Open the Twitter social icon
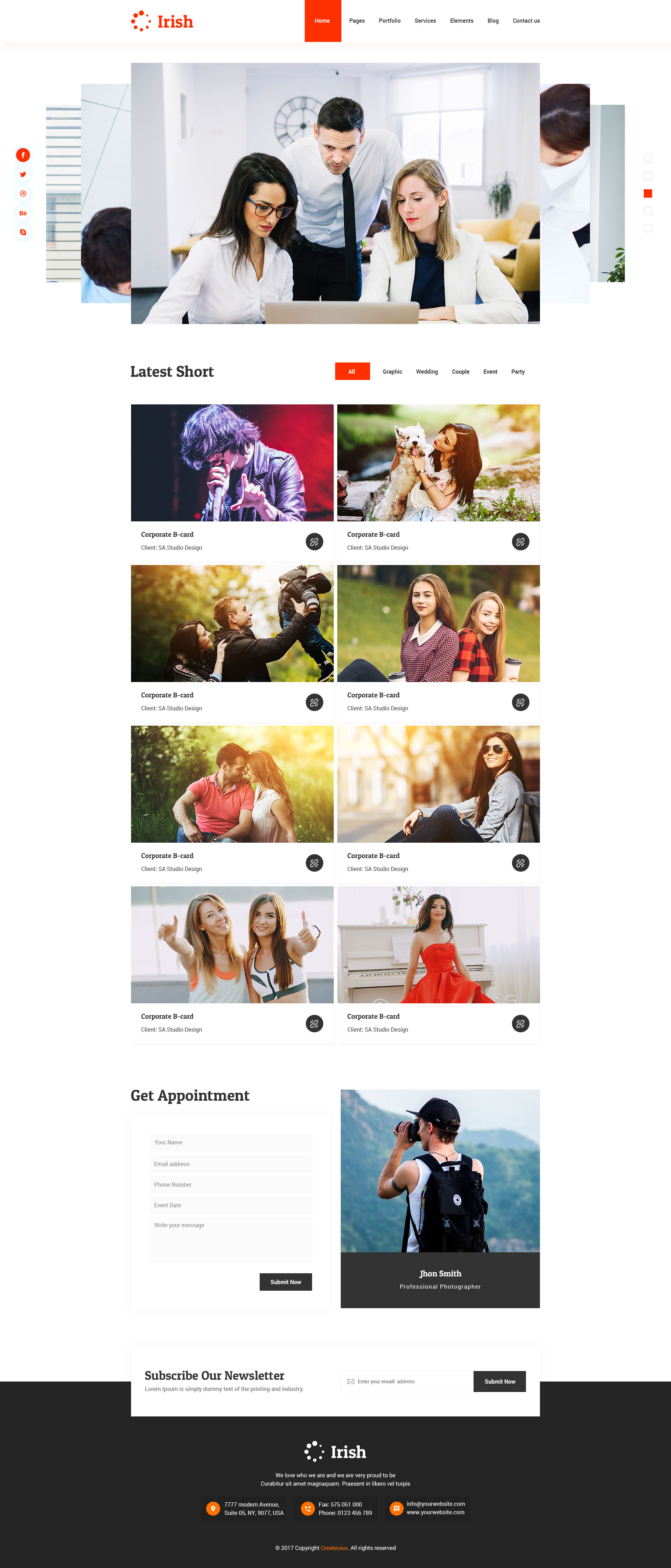The image size is (671, 1568). pos(23,175)
